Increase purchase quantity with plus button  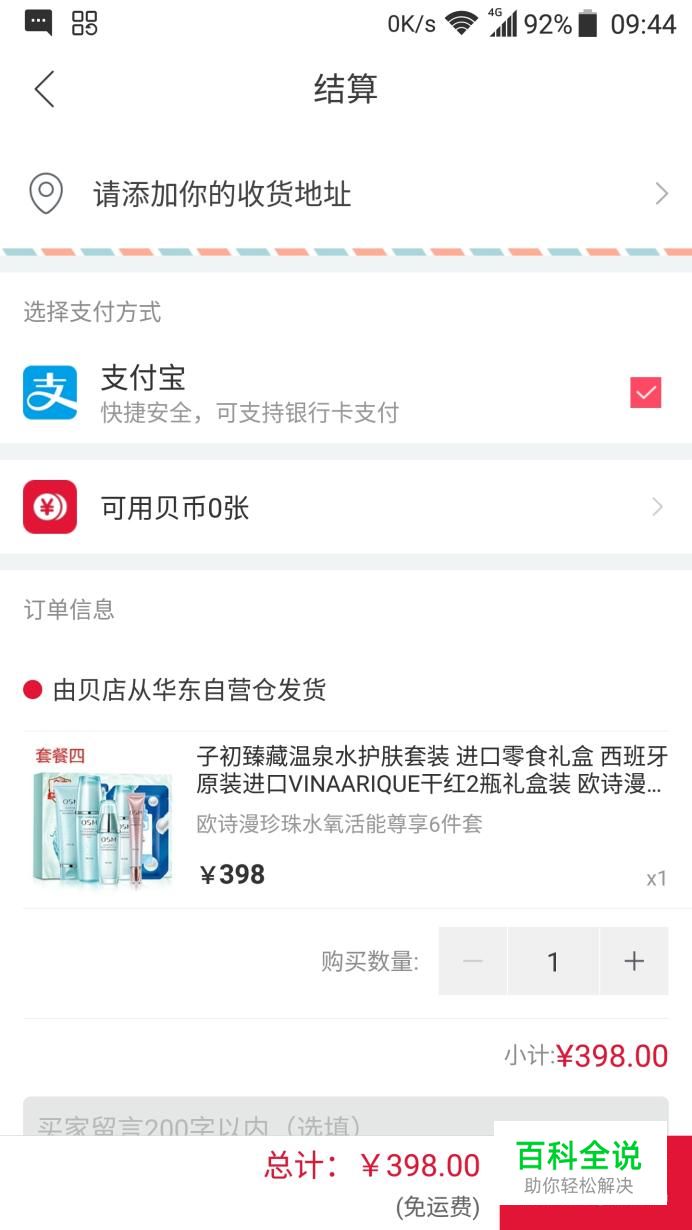tap(634, 961)
